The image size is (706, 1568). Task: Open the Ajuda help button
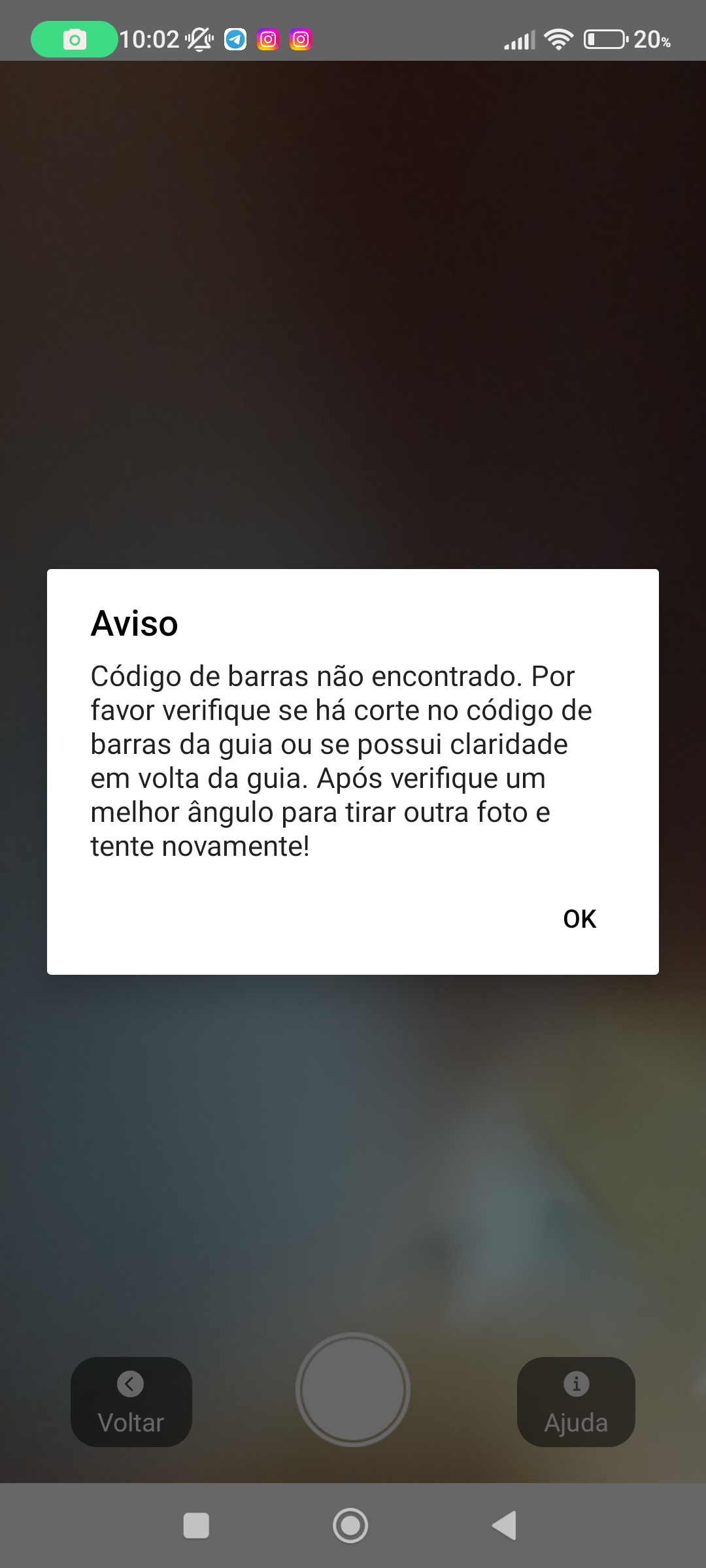(x=576, y=1401)
